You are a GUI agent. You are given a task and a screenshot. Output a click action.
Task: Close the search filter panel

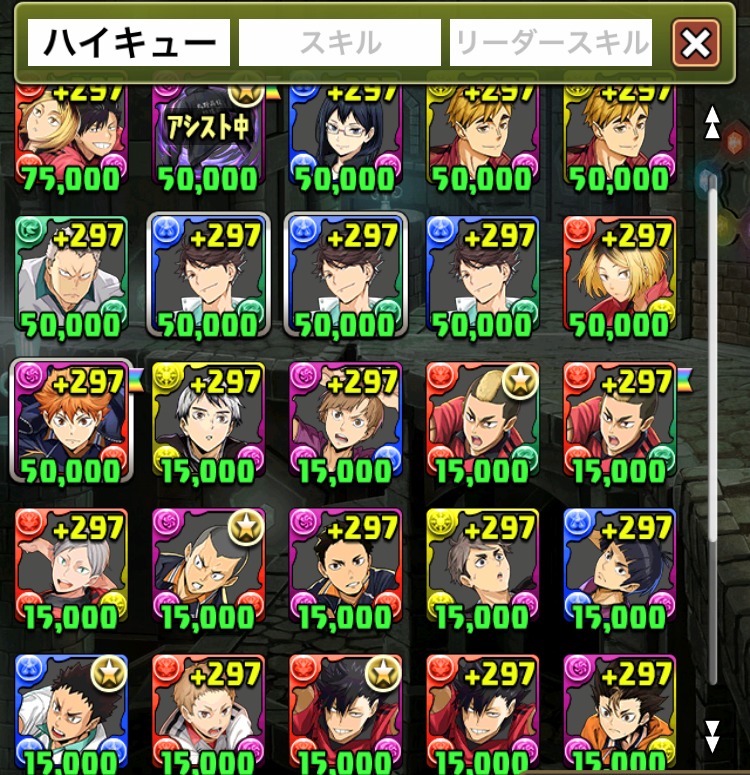click(x=697, y=43)
